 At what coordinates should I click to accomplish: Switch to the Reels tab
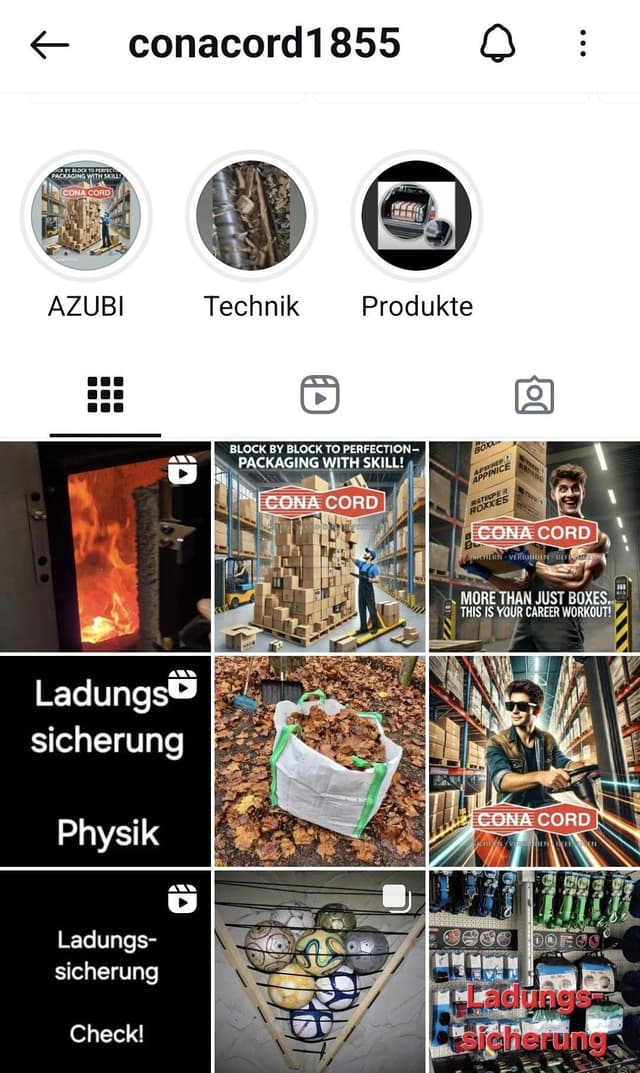pyautogui.click(x=320, y=396)
